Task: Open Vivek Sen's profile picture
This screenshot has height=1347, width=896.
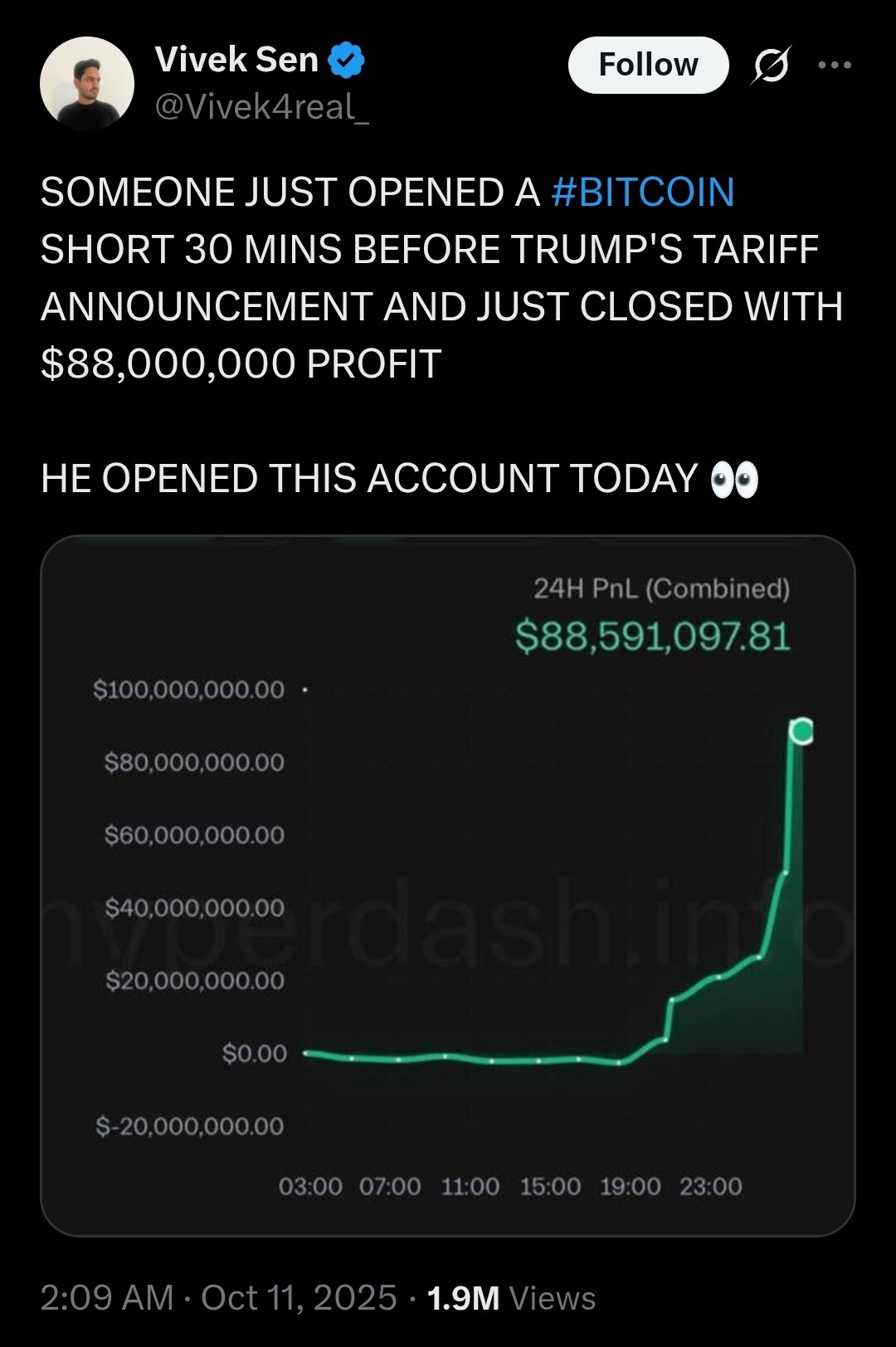Action: (87, 83)
